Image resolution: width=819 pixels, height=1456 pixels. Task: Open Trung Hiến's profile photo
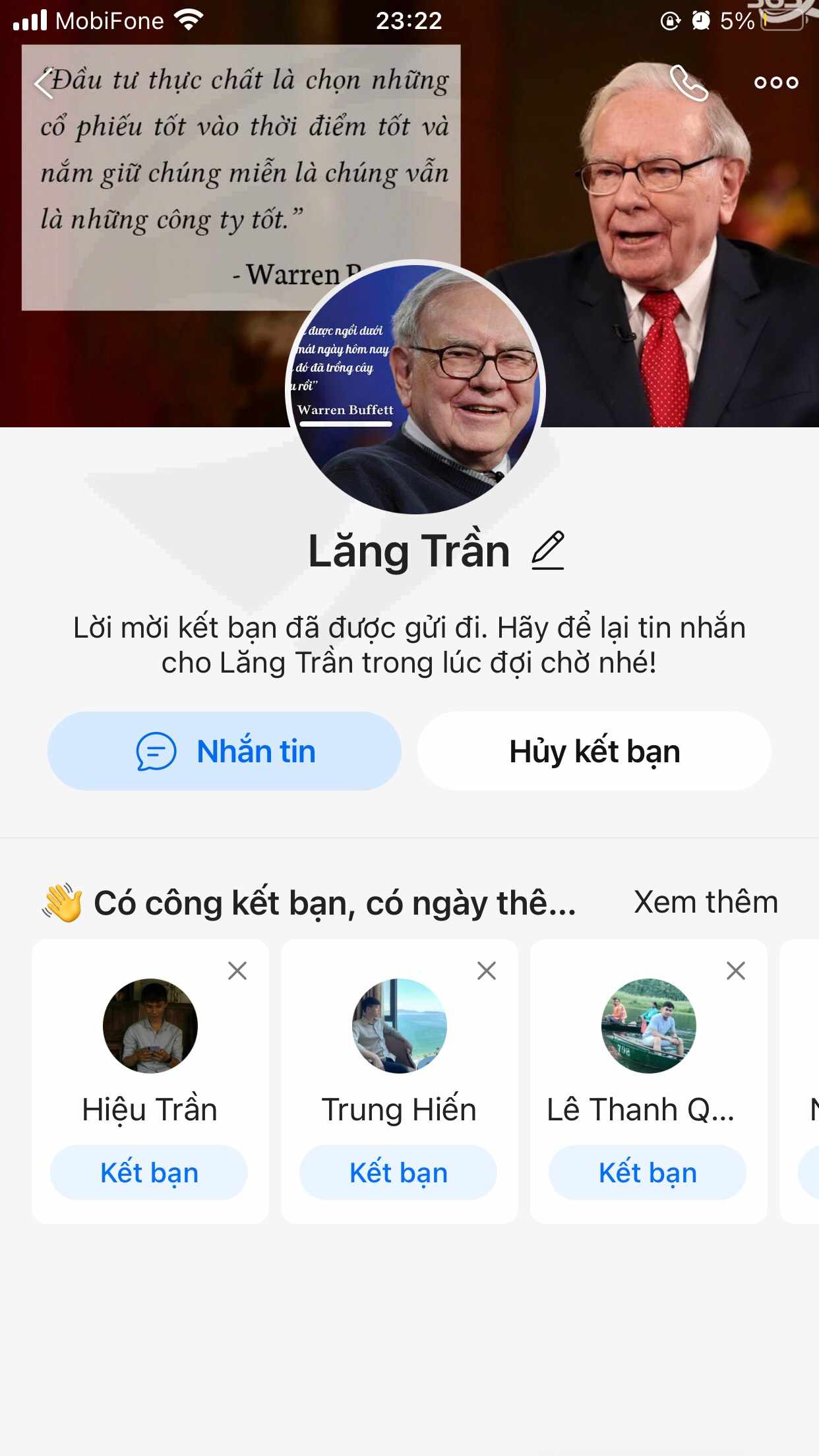400,1026
